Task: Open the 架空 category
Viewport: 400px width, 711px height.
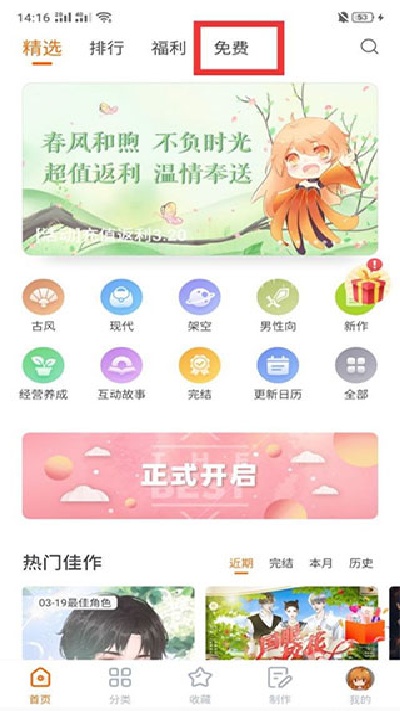Action: click(200, 305)
